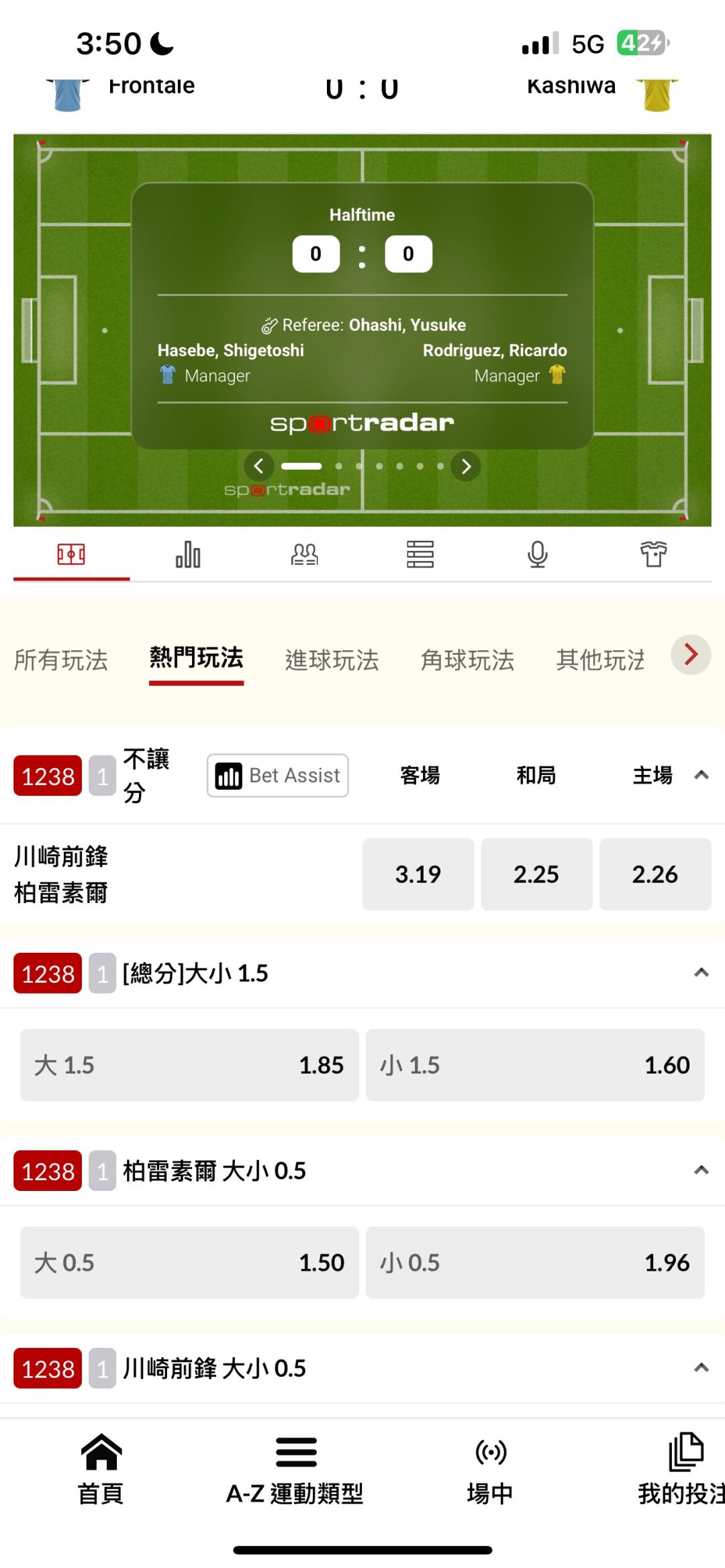This screenshot has height=1568, width=725.
Task: Collapse the [總分]大小 1.5 section
Action: point(702,973)
